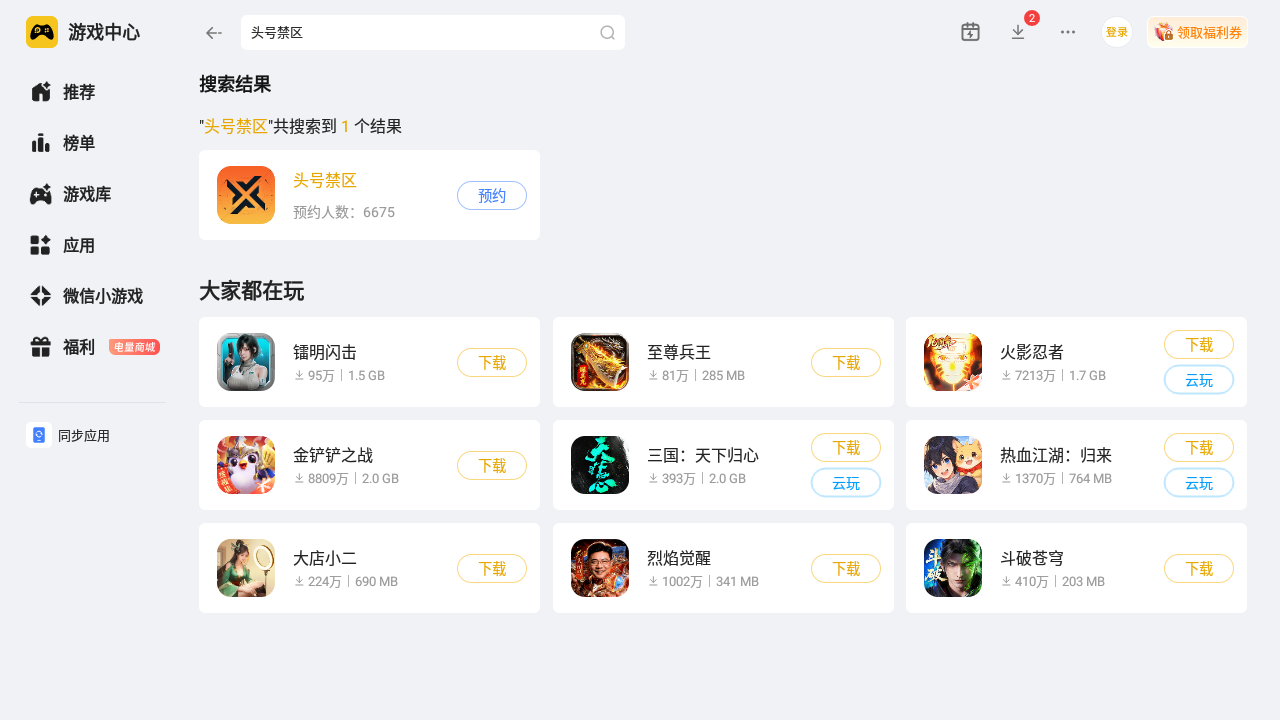Tap the 登录 login button
This screenshot has width=1280, height=720.
pyautogui.click(x=1117, y=32)
